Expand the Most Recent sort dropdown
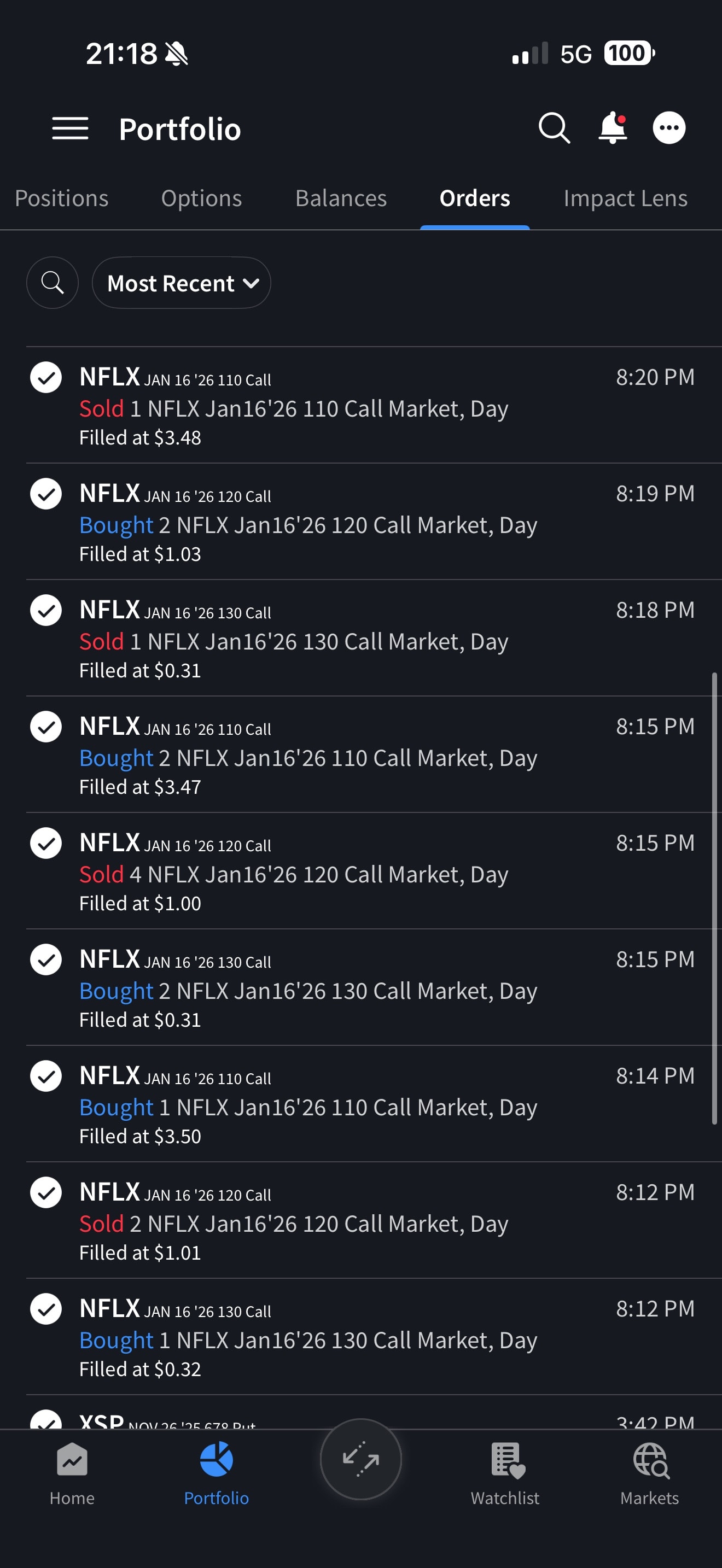Screen dimensions: 722x1568 182,283
